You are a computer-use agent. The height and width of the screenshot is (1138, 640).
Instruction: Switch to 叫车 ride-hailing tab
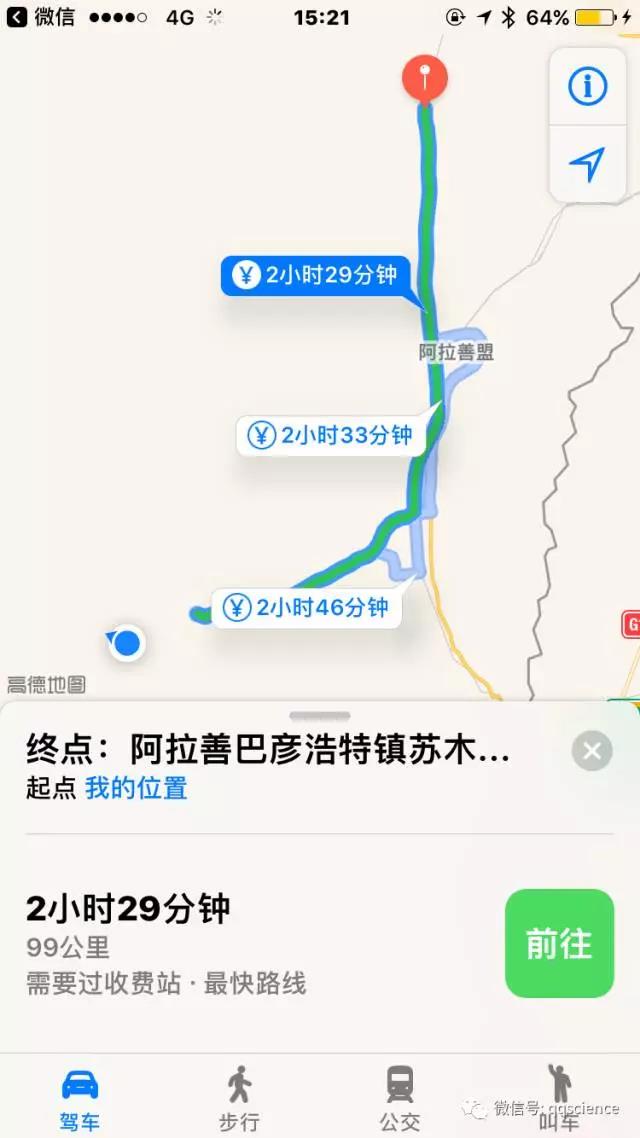click(559, 1096)
